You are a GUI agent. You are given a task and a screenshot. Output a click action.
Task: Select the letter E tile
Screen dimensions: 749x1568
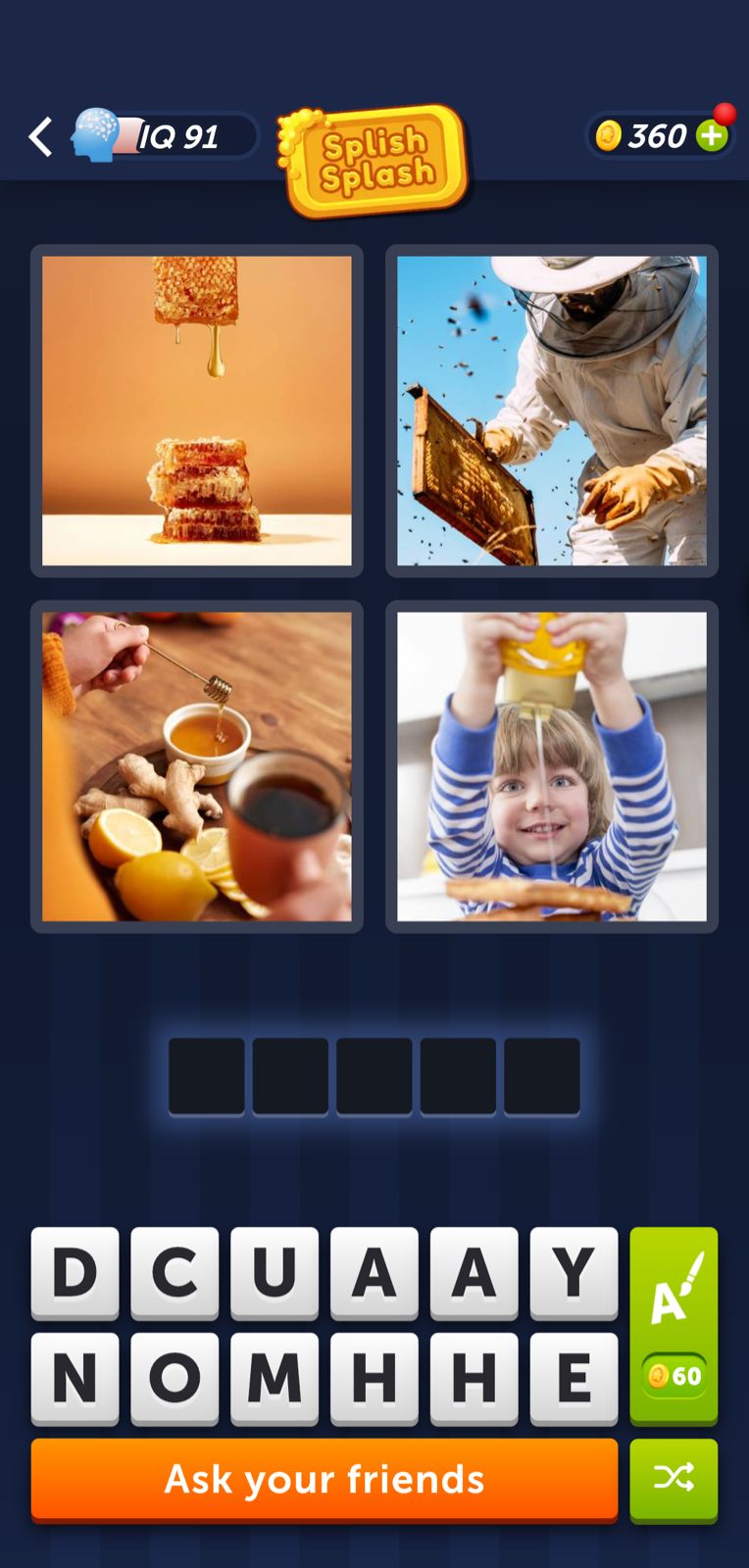(574, 1377)
